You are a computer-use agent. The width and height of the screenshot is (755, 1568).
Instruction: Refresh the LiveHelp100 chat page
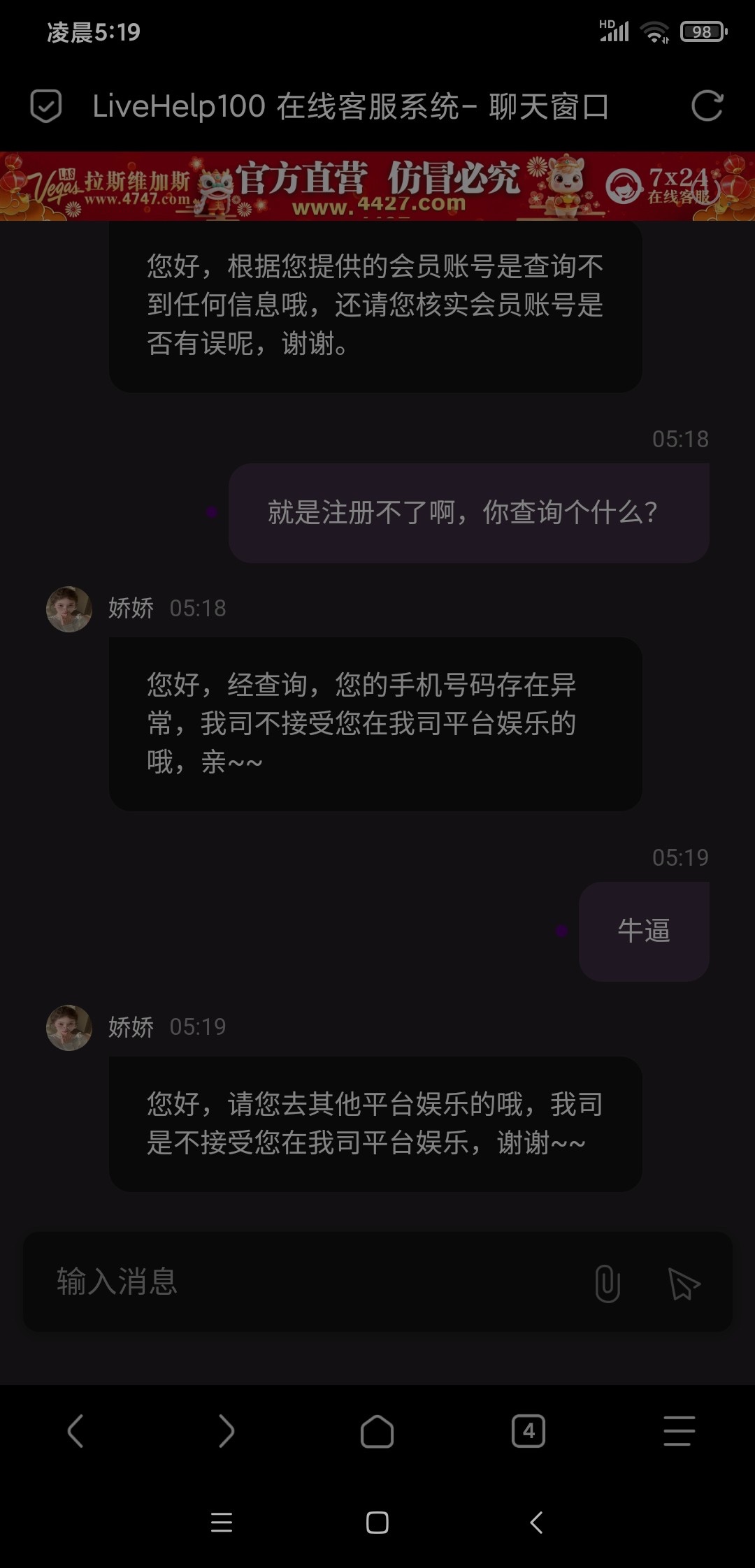pos(708,106)
